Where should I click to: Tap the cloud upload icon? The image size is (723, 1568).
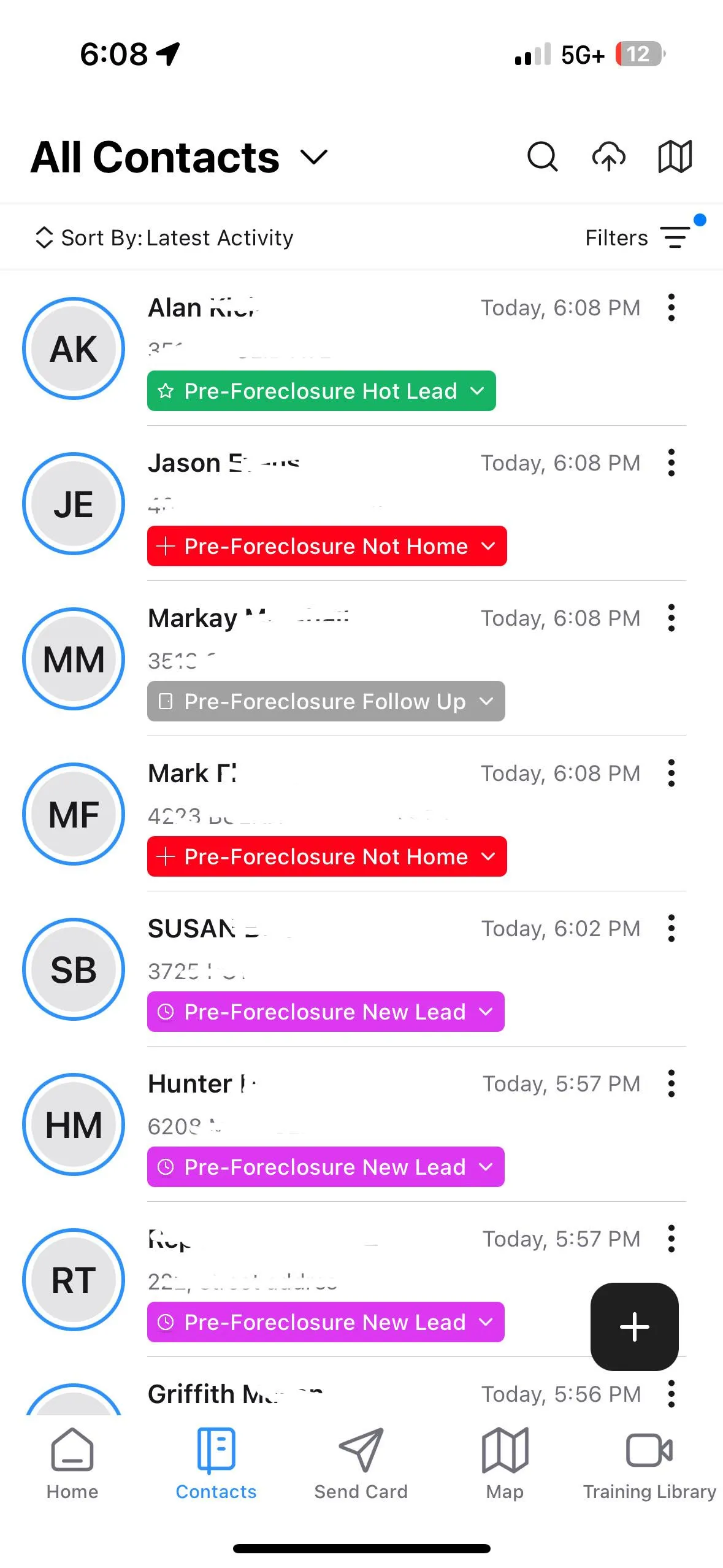click(x=608, y=156)
